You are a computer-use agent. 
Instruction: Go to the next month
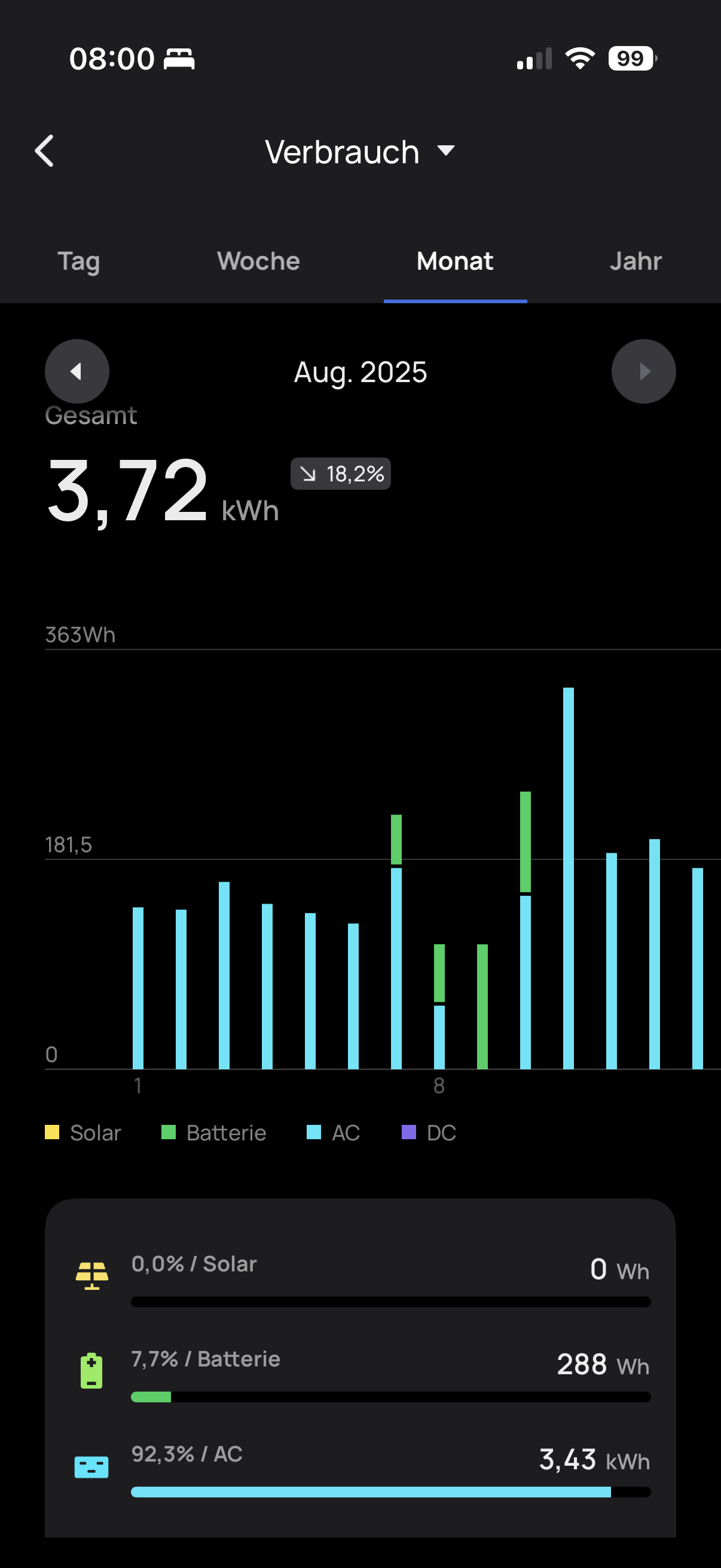click(x=644, y=371)
